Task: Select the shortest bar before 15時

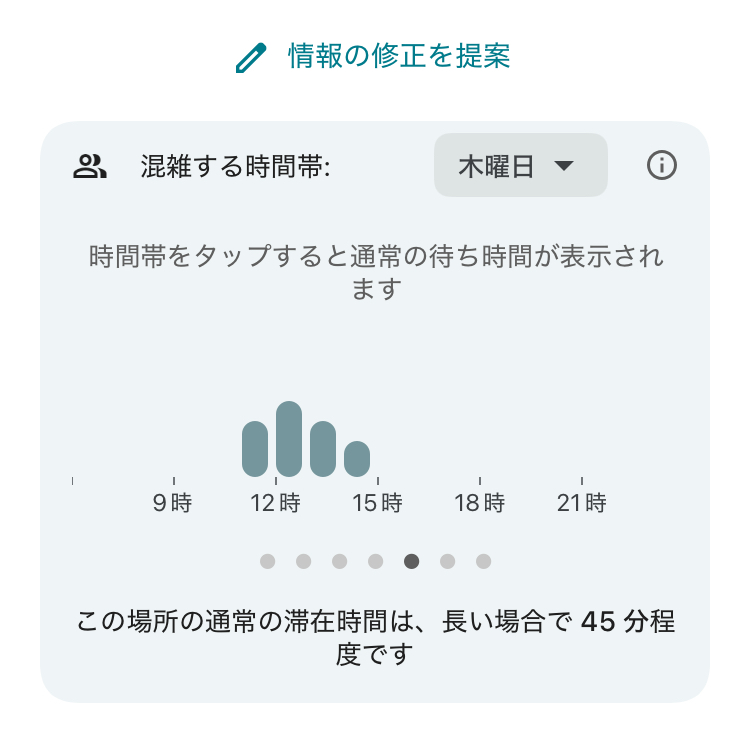Action: click(x=357, y=459)
